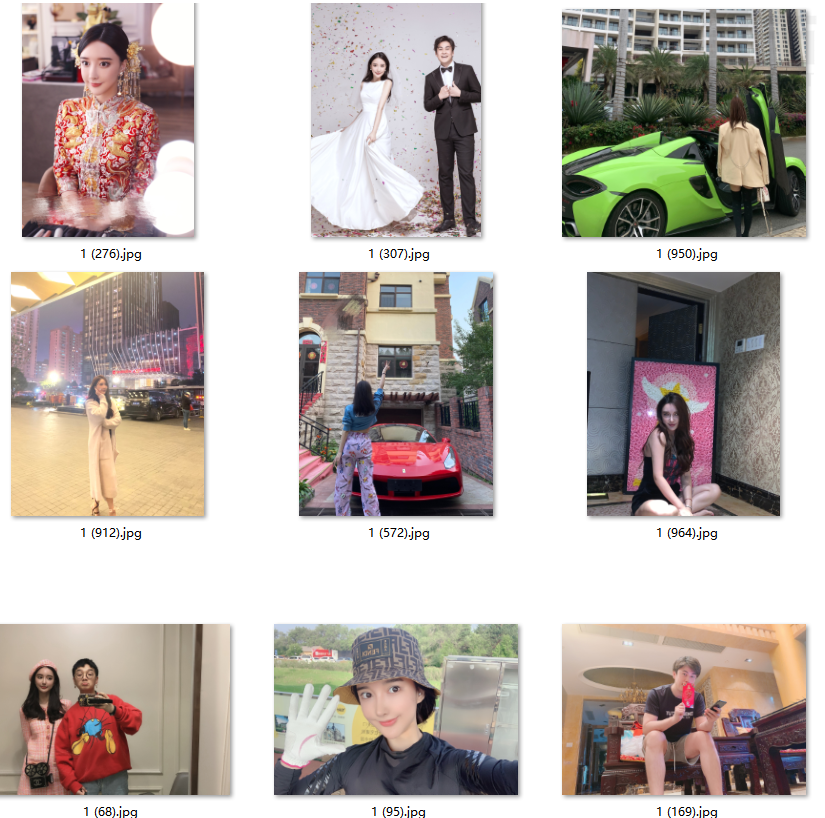Open the thumbnail named 1 (307).jpg
This screenshot has height=818, width=825.
397,120
